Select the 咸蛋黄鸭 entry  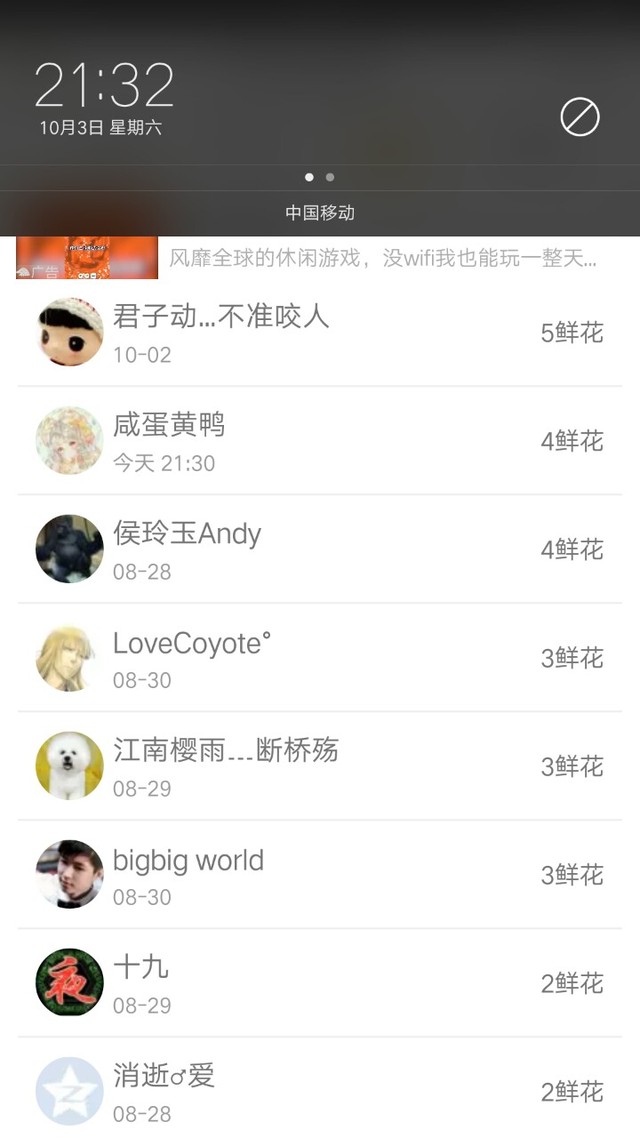click(x=320, y=441)
